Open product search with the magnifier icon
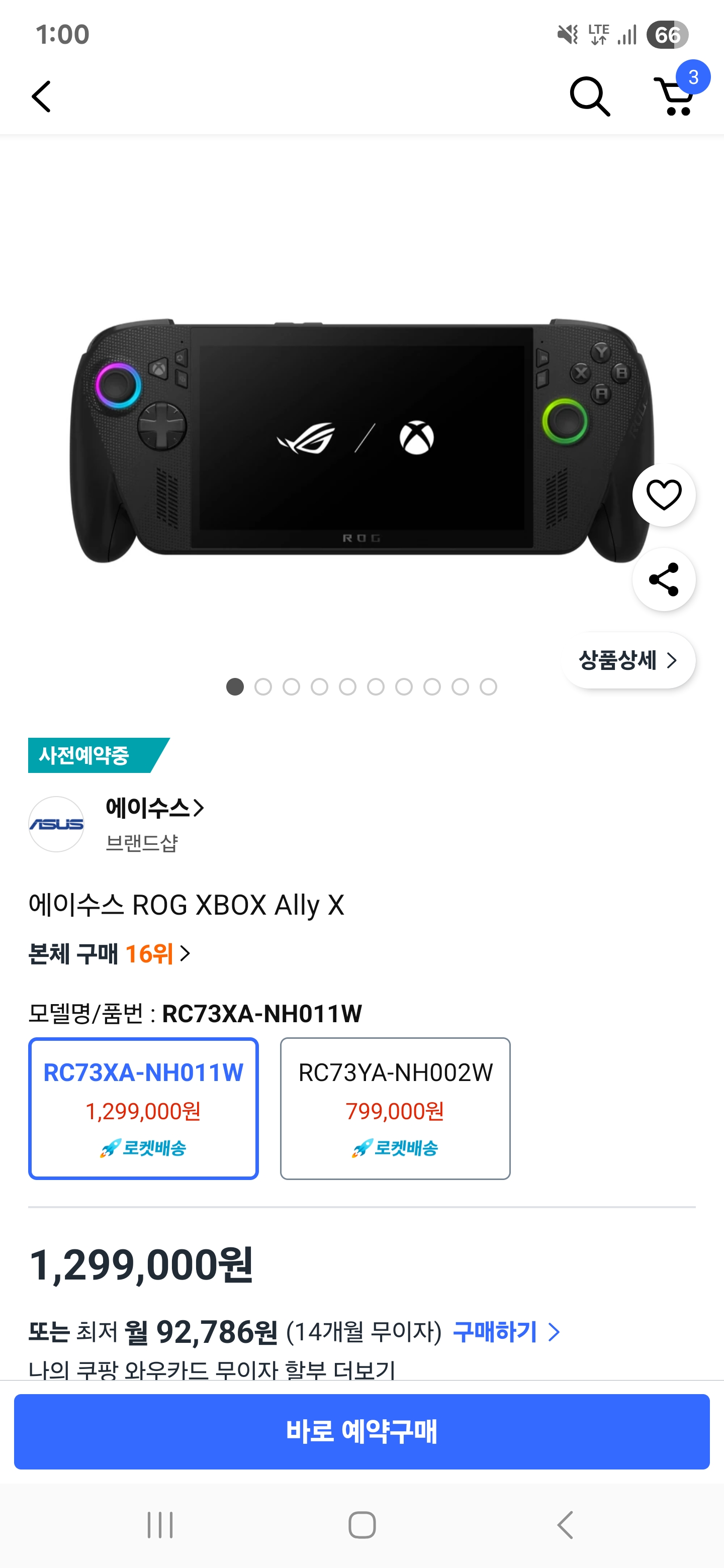 click(589, 96)
